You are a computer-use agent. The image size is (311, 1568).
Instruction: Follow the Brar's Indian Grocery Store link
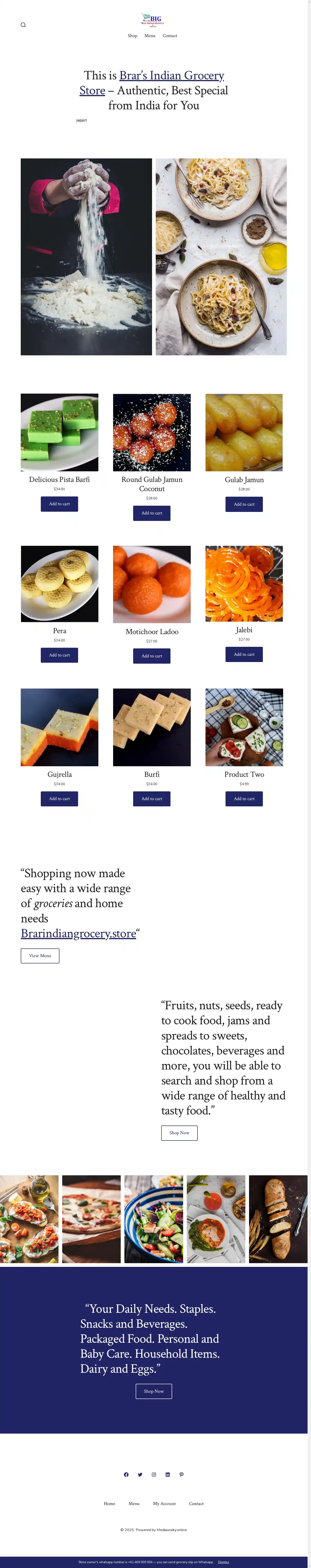pyautogui.click(x=172, y=75)
